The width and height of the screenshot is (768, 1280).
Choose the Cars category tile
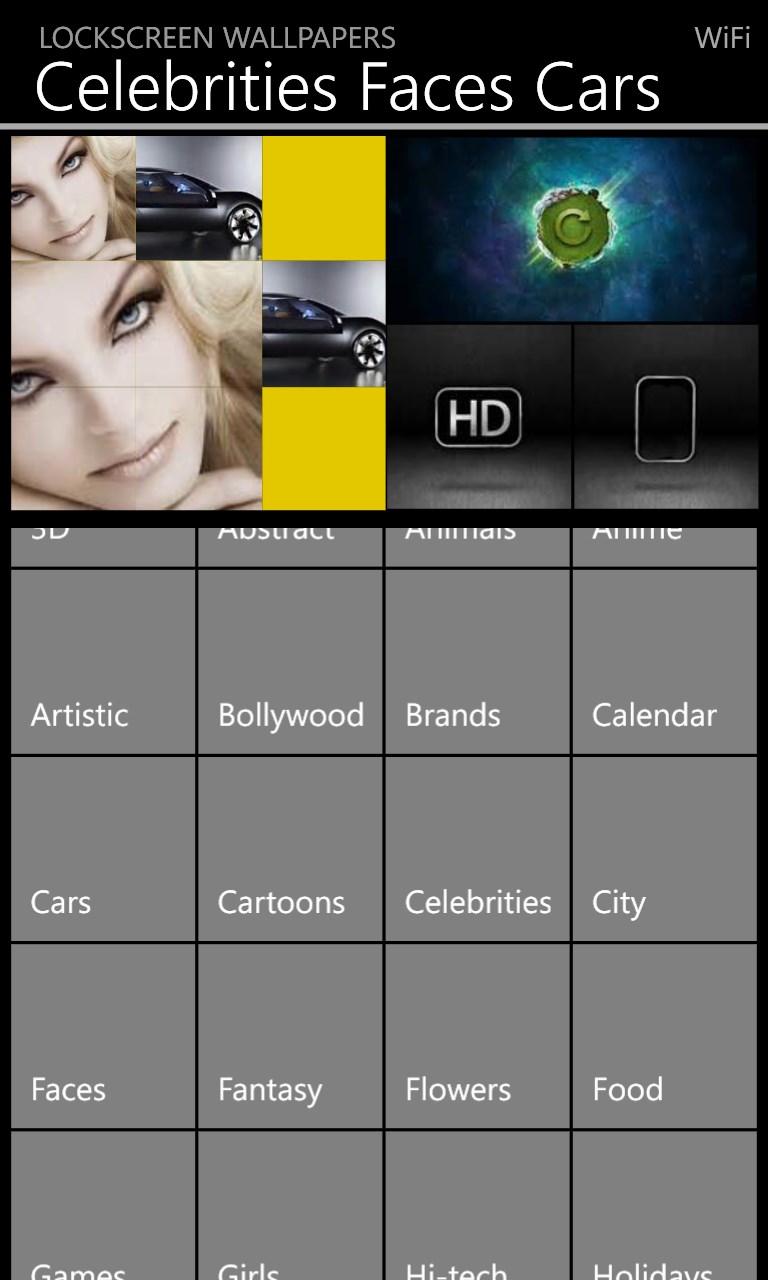(x=103, y=848)
